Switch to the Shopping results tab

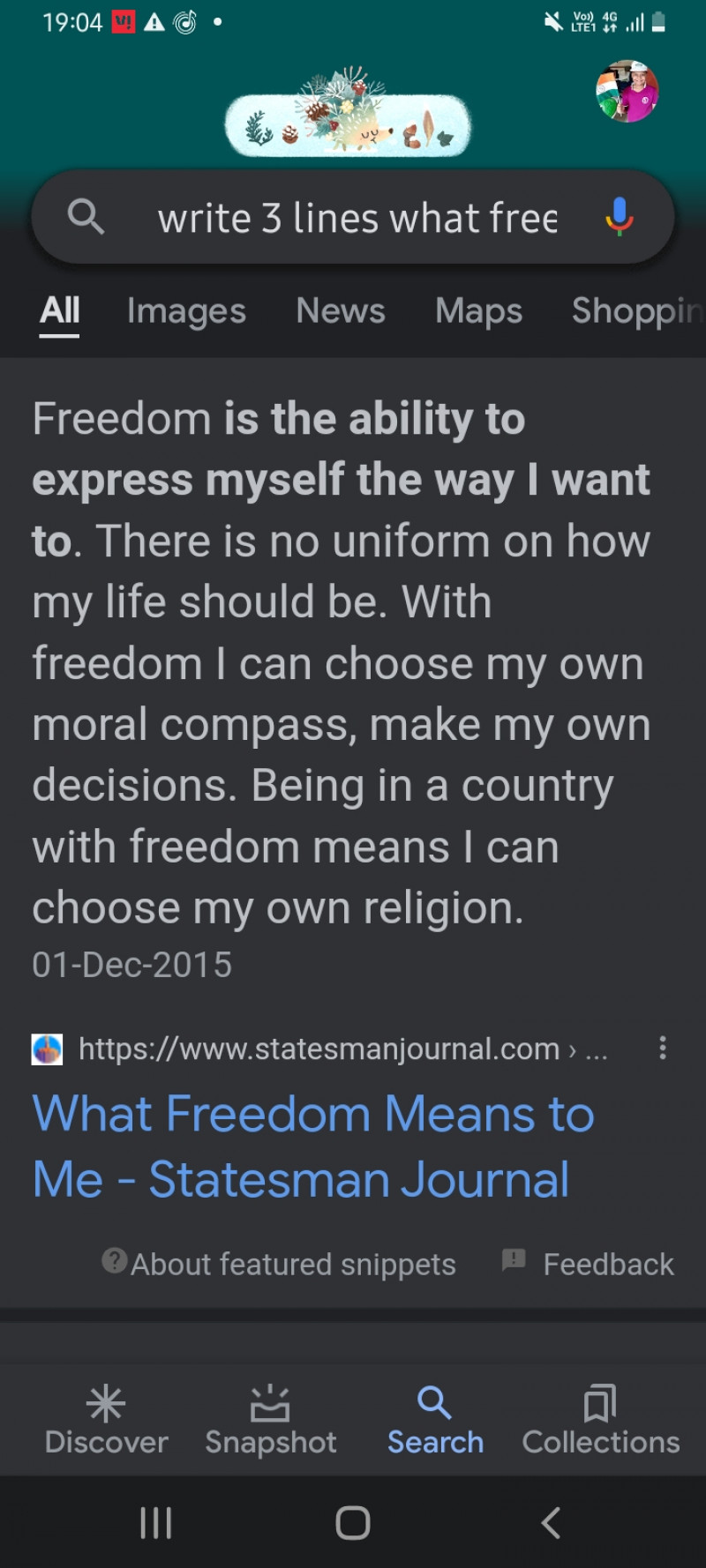click(635, 310)
